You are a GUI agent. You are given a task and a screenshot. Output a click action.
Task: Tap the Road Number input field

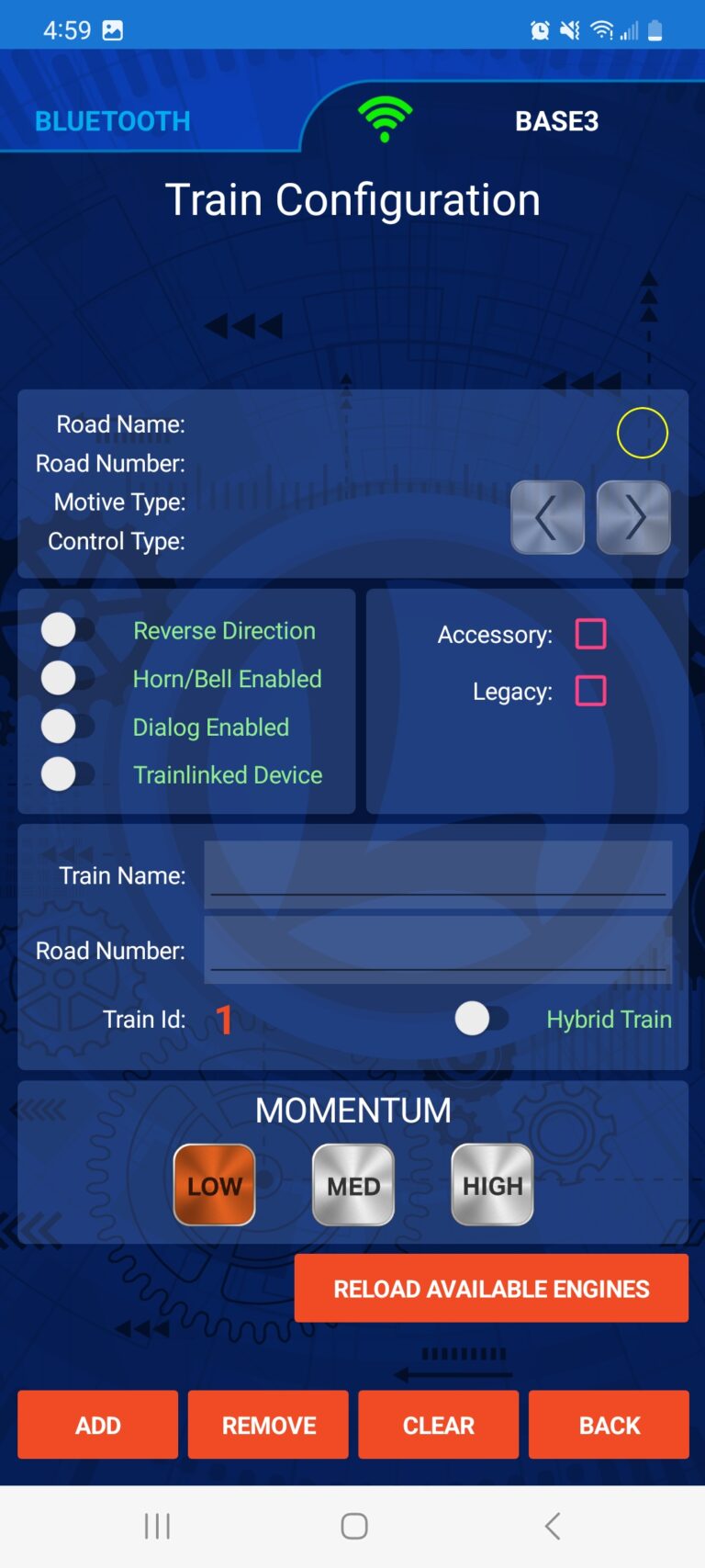pyautogui.click(x=438, y=950)
